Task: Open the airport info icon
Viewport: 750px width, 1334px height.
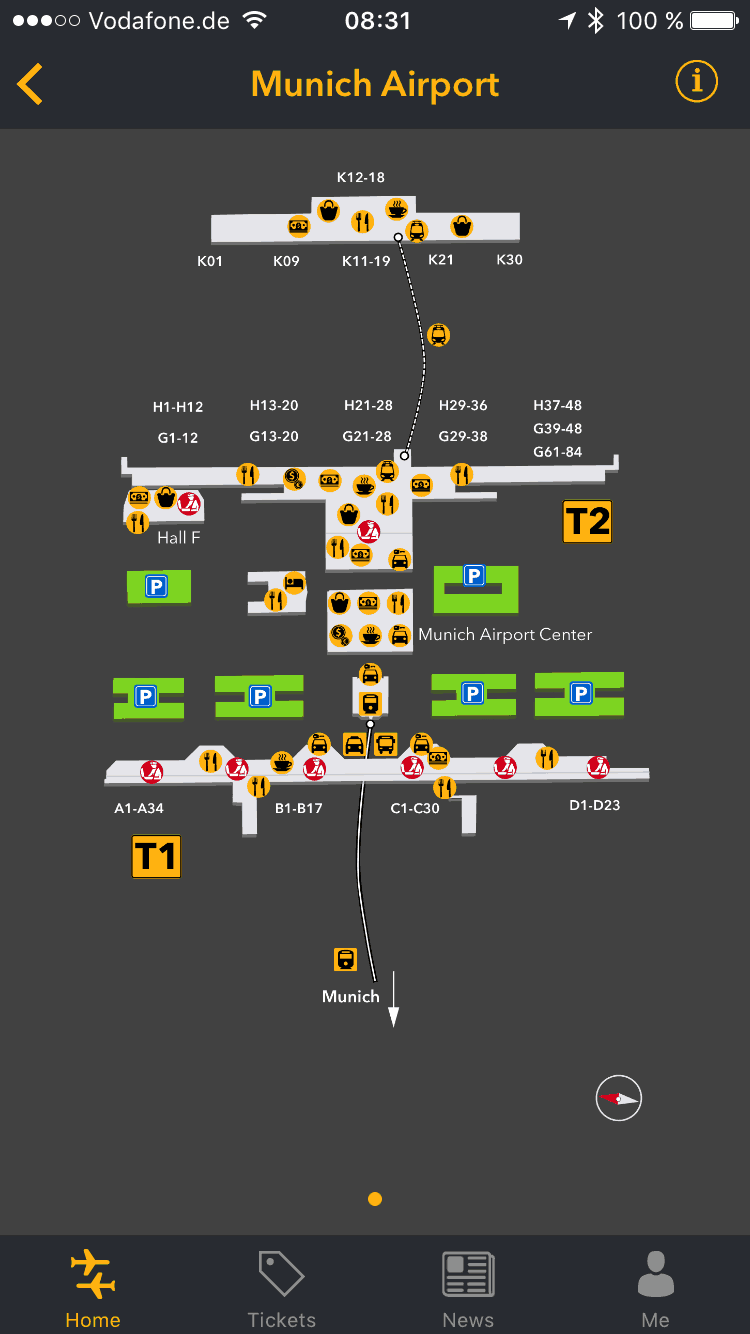Action: 697,81
